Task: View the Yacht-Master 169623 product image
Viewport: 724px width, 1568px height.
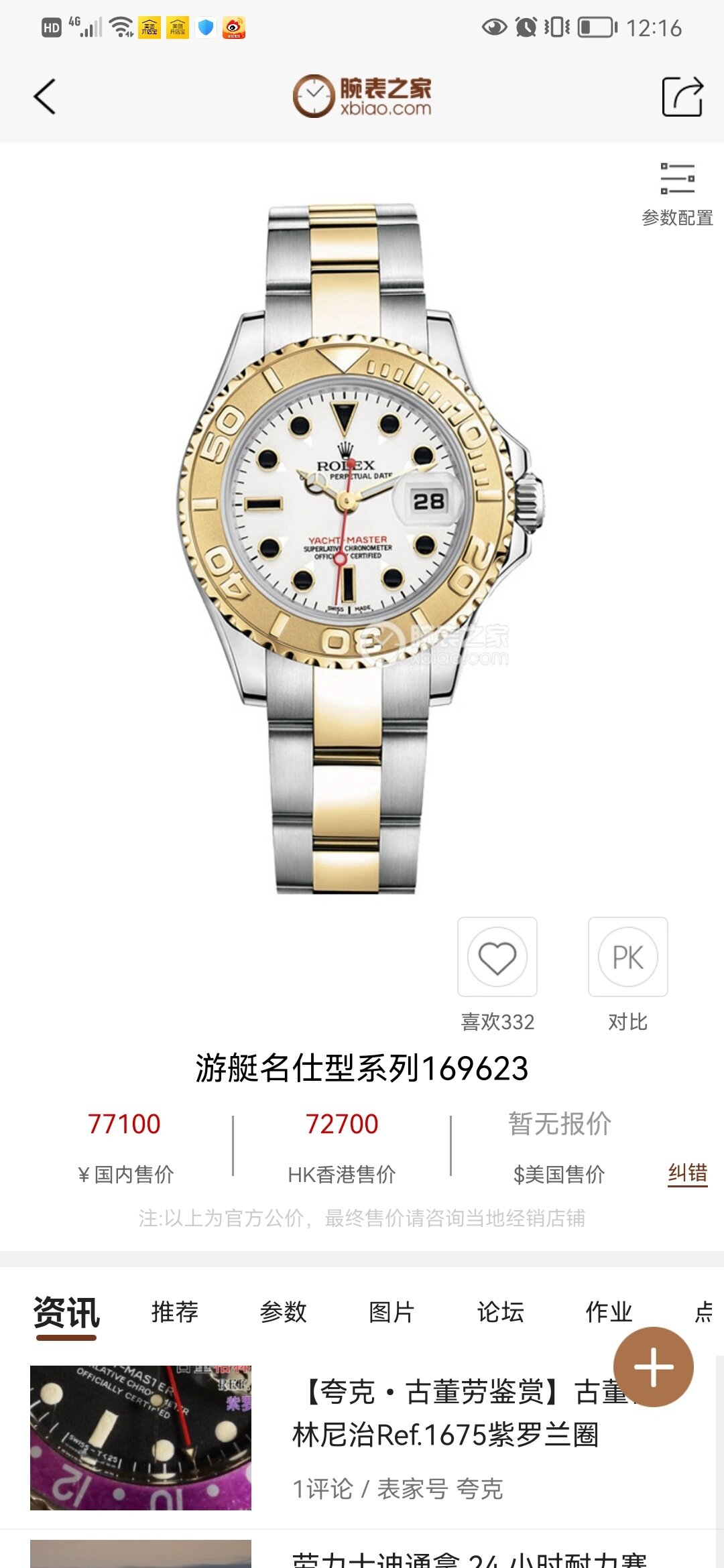Action: 361,548
